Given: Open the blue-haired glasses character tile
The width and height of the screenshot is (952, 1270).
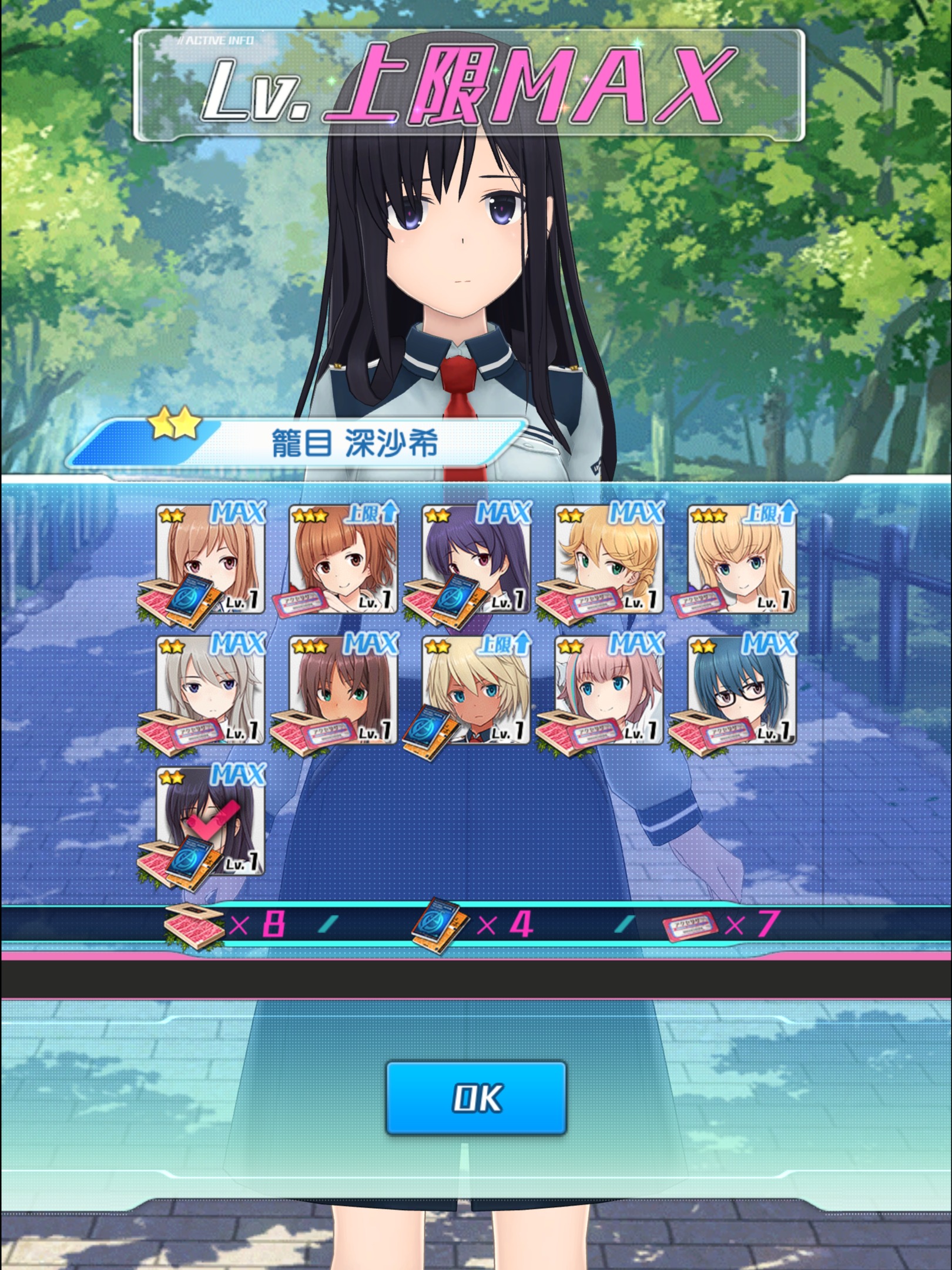Looking at the screenshot, I should (x=742, y=690).
